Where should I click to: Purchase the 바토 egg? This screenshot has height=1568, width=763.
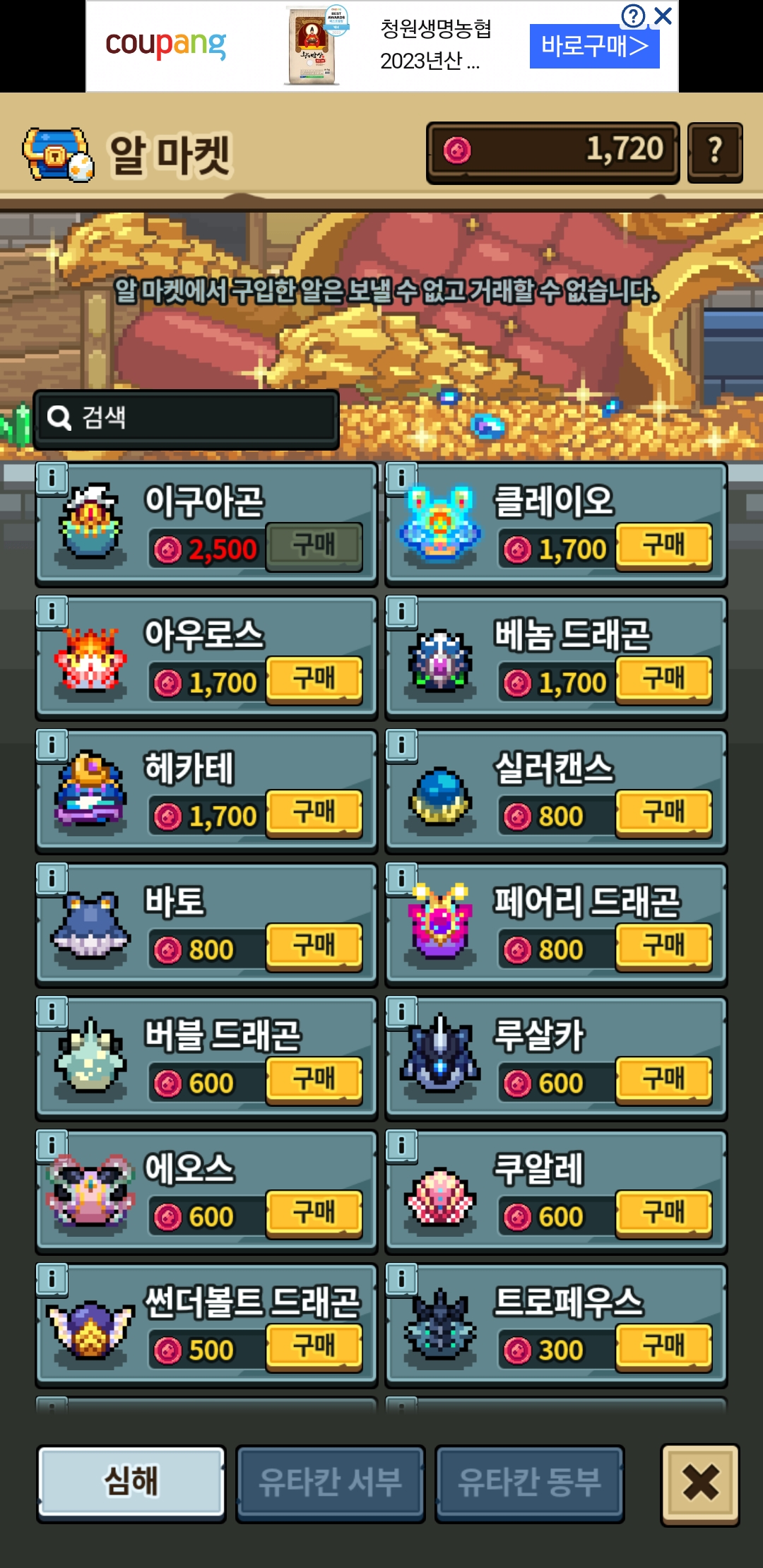click(x=314, y=947)
